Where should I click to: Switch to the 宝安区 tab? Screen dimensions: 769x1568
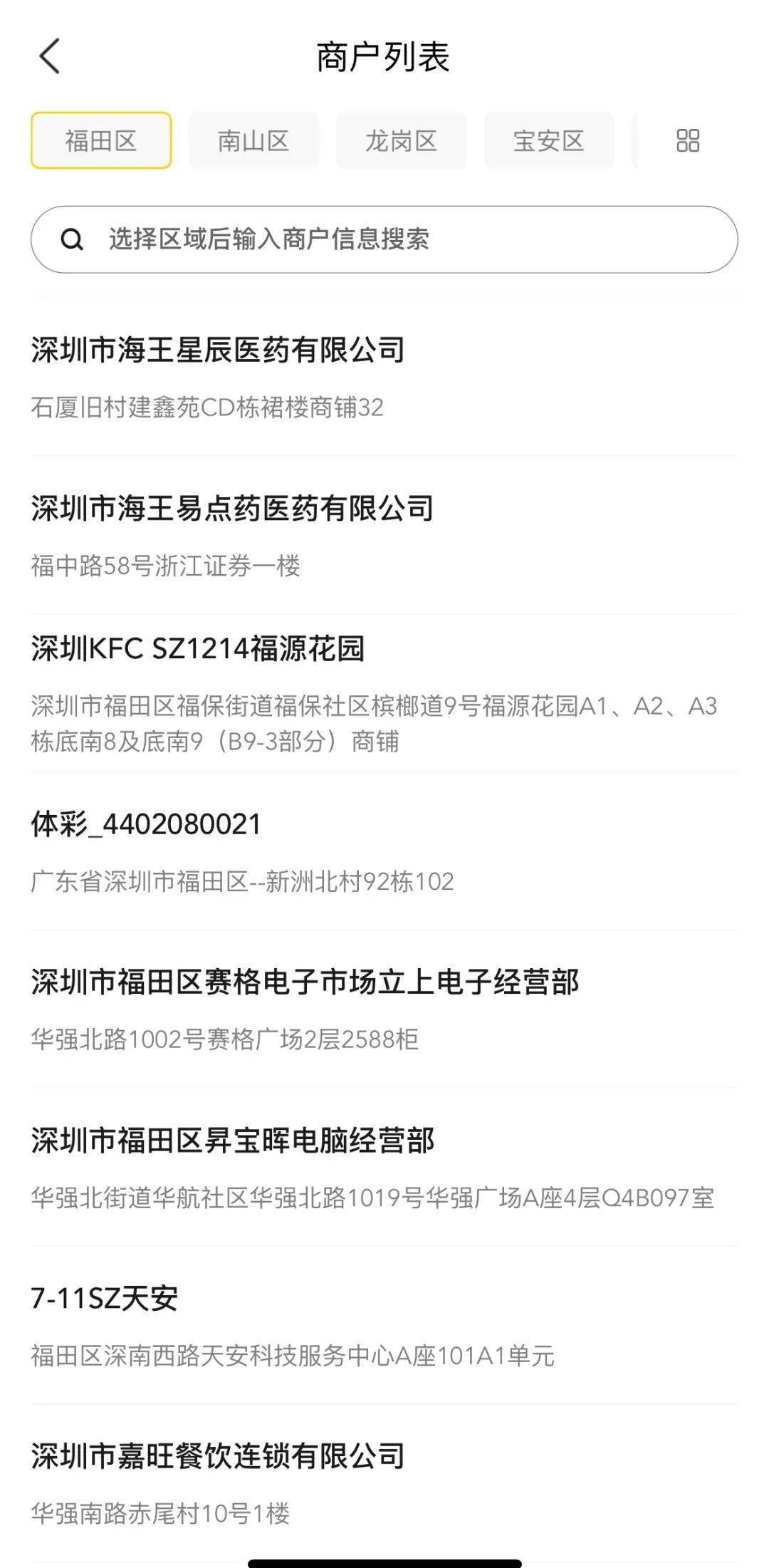coord(548,140)
